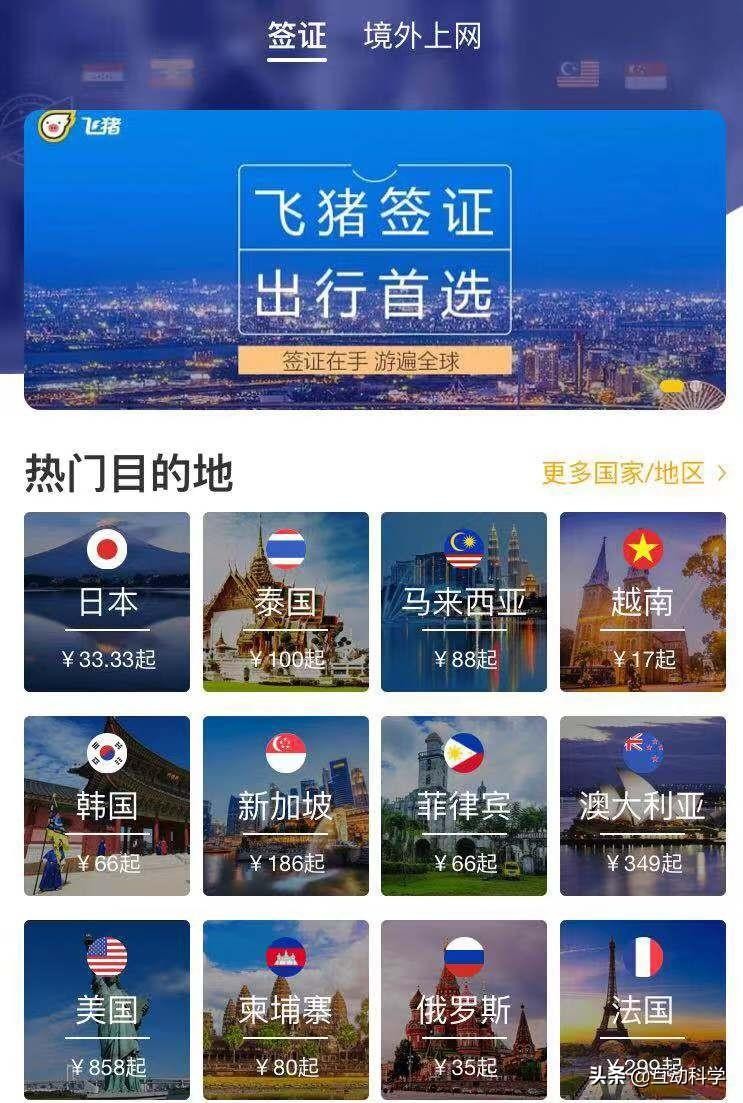Click the USA flag icon on 美国 card
Viewport: 743px width, 1103px height.
pyautogui.click(x=104, y=957)
